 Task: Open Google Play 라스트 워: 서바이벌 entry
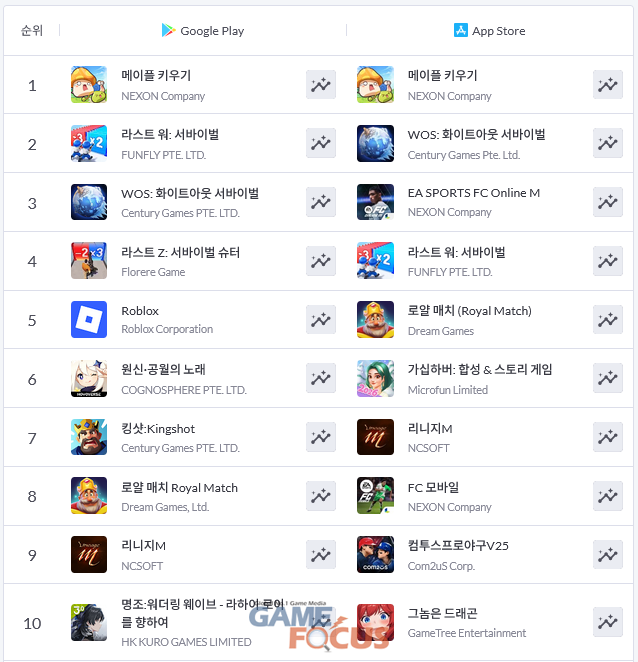(170, 134)
